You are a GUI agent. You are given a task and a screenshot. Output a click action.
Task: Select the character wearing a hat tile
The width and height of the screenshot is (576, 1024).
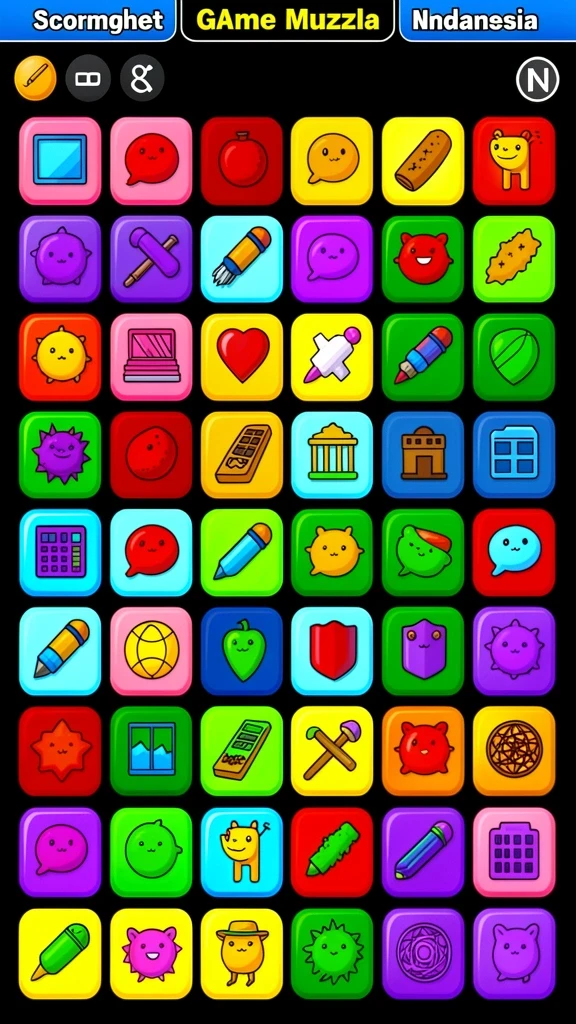click(242, 953)
